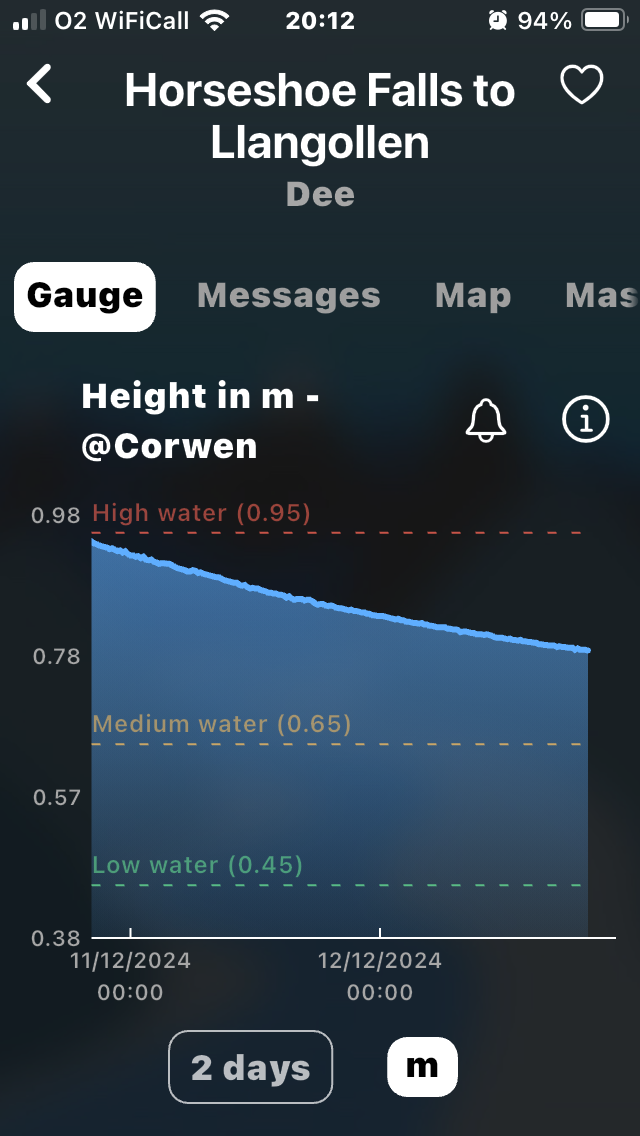
Task: Change the 2 days time range
Action: [x=250, y=1067]
